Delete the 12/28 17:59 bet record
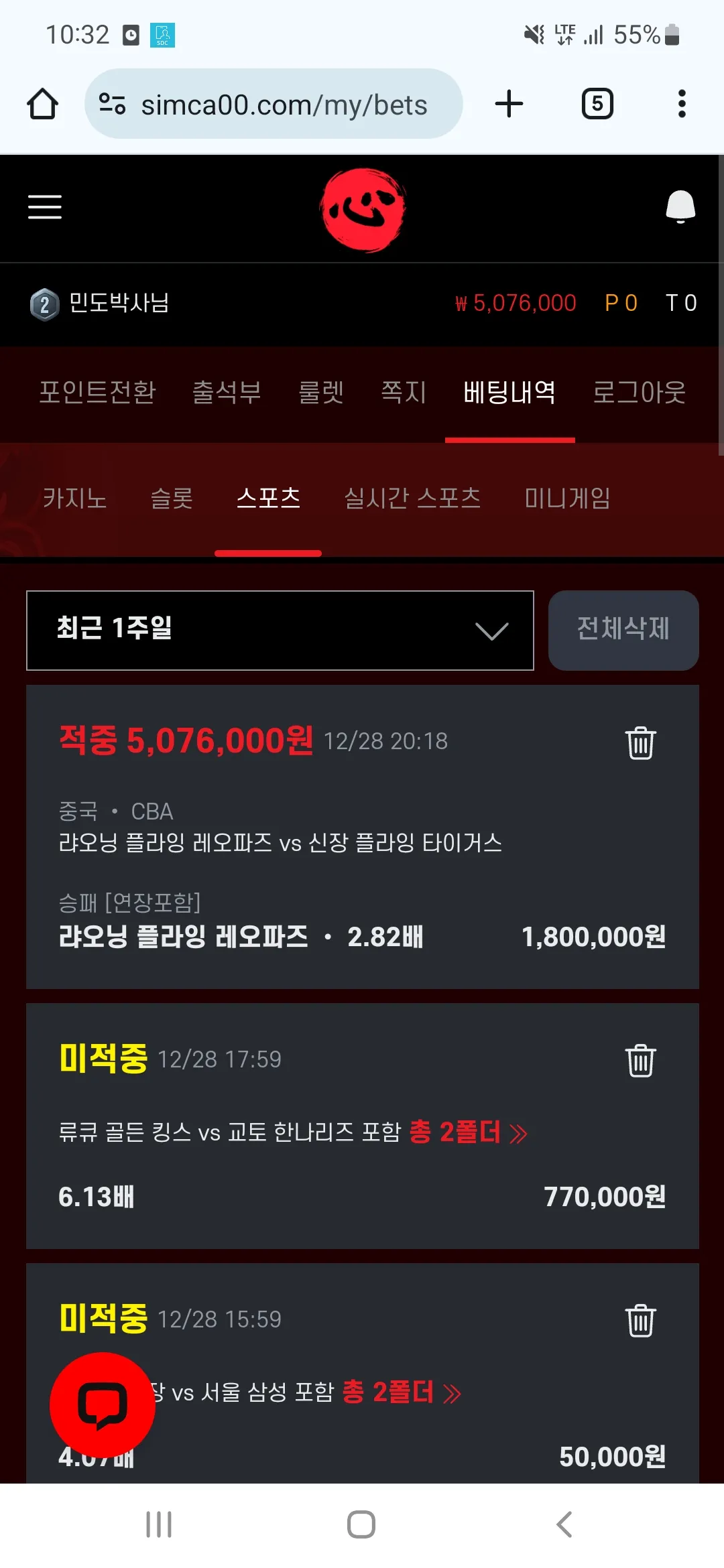The height and width of the screenshot is (1568, 724). click(x=640, y=1060)
